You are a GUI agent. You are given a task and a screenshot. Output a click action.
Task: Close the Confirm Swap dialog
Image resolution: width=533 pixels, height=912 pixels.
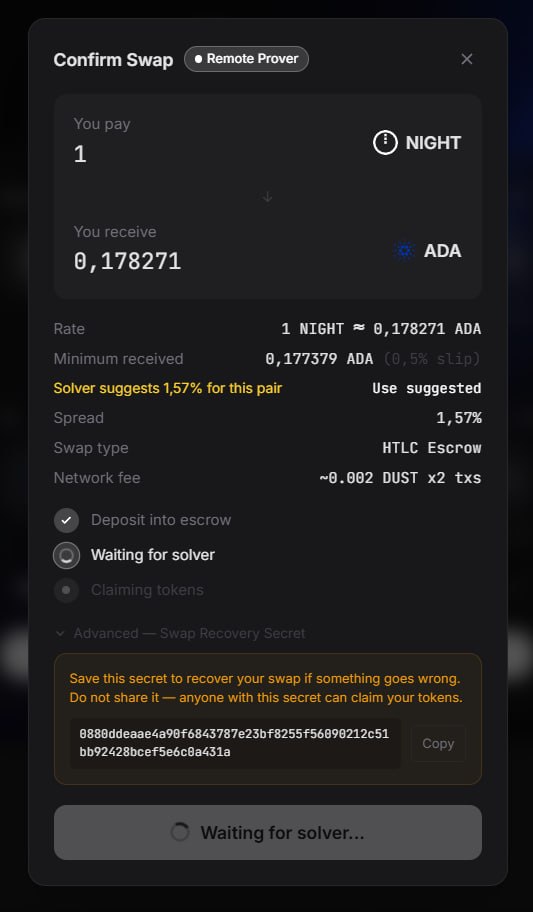tap(467, 59)
